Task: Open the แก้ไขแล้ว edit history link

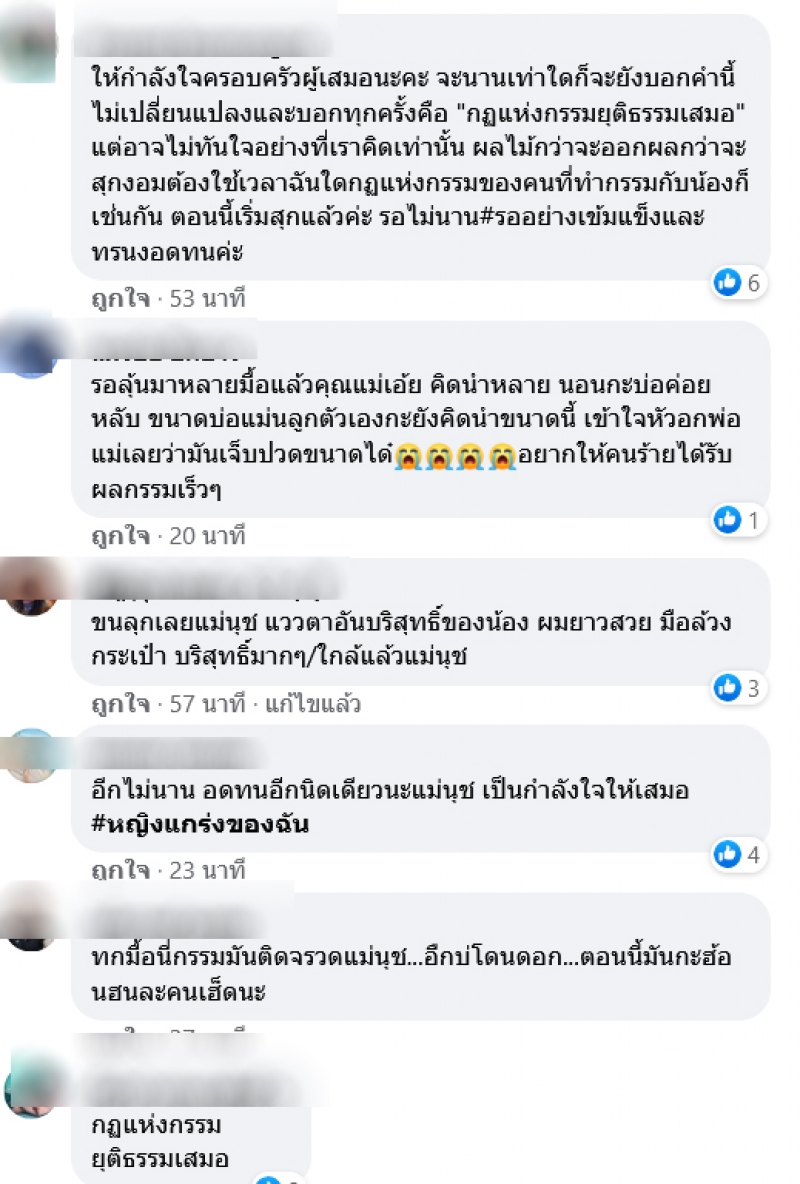Action: point(314,704)
